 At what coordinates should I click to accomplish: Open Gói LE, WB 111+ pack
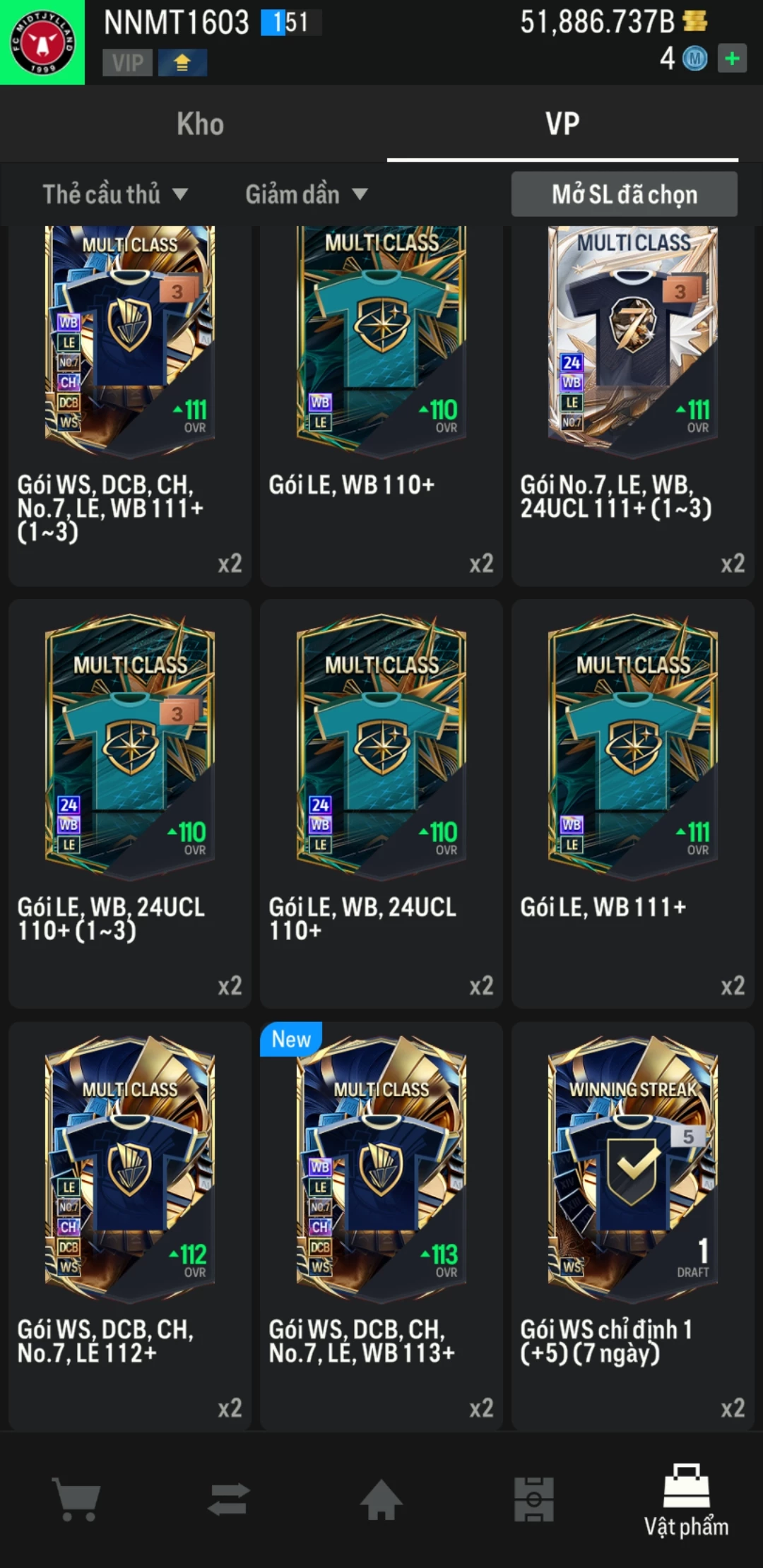pyautogui.click(x=632, y=802)
